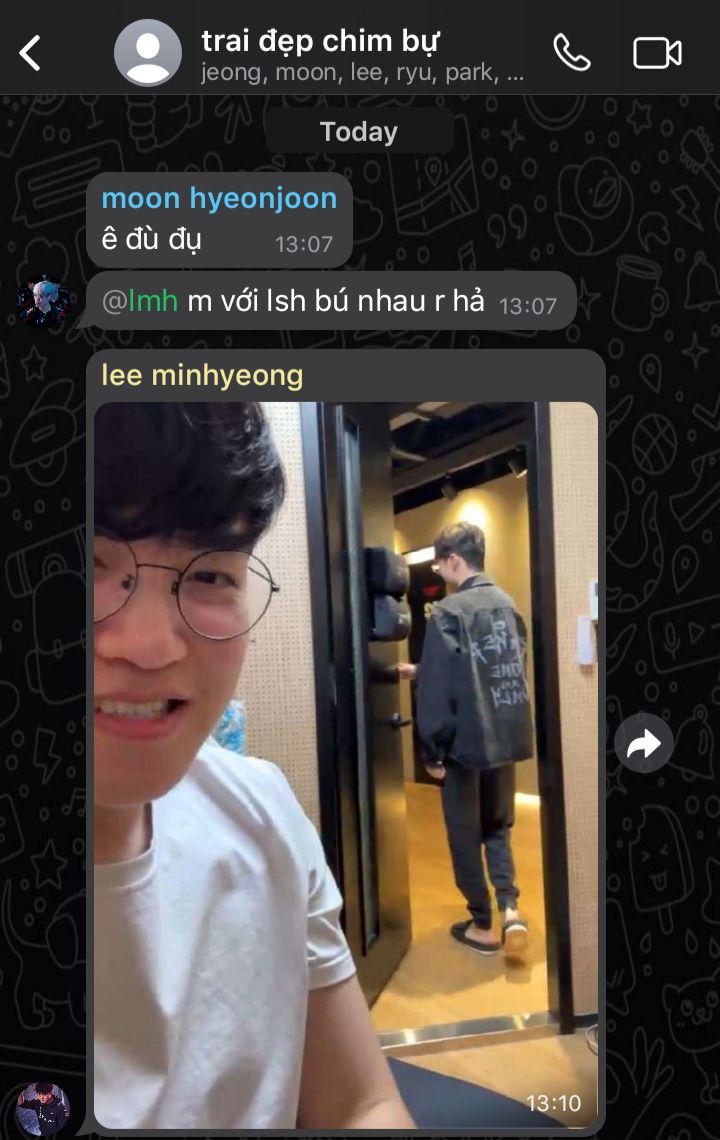Image resolution: width=720 pixels, height=1140 pixels.
Task: Open moon hyeonjoon's profile from sender name
Action: click(x=219, y=198)
